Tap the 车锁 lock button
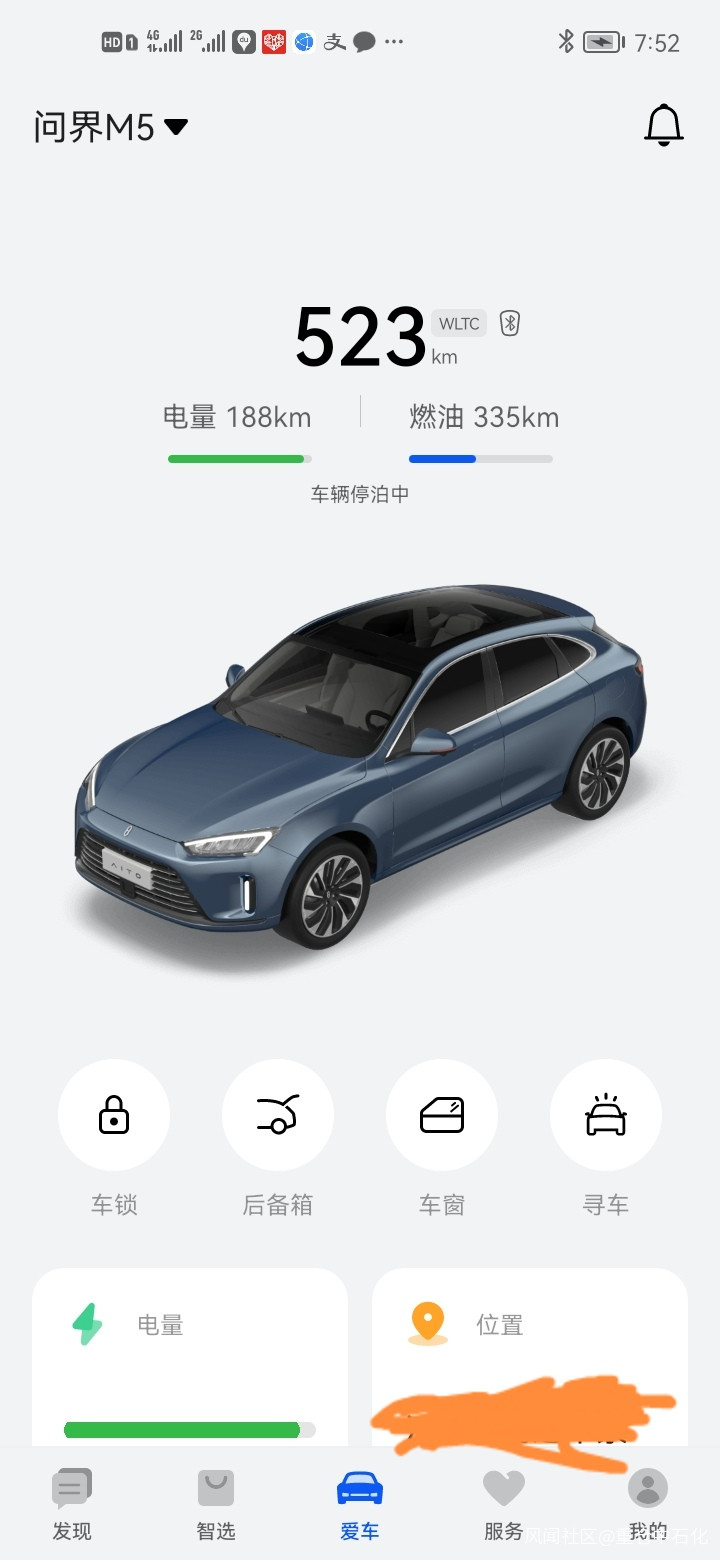720x1560 pixels. click(114, 1115)
